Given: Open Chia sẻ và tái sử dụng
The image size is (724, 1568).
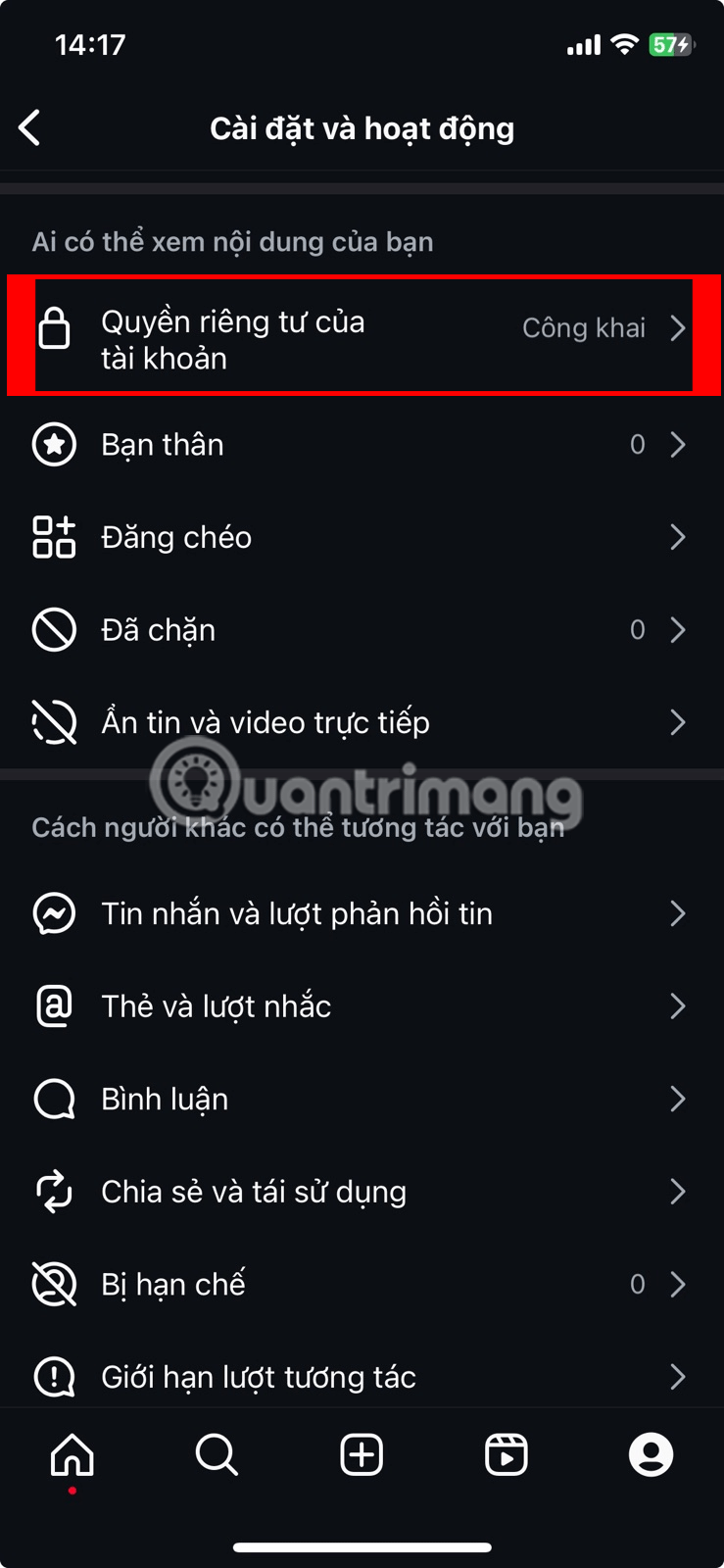Looking at the screenshot, I should pos(362,1192).
